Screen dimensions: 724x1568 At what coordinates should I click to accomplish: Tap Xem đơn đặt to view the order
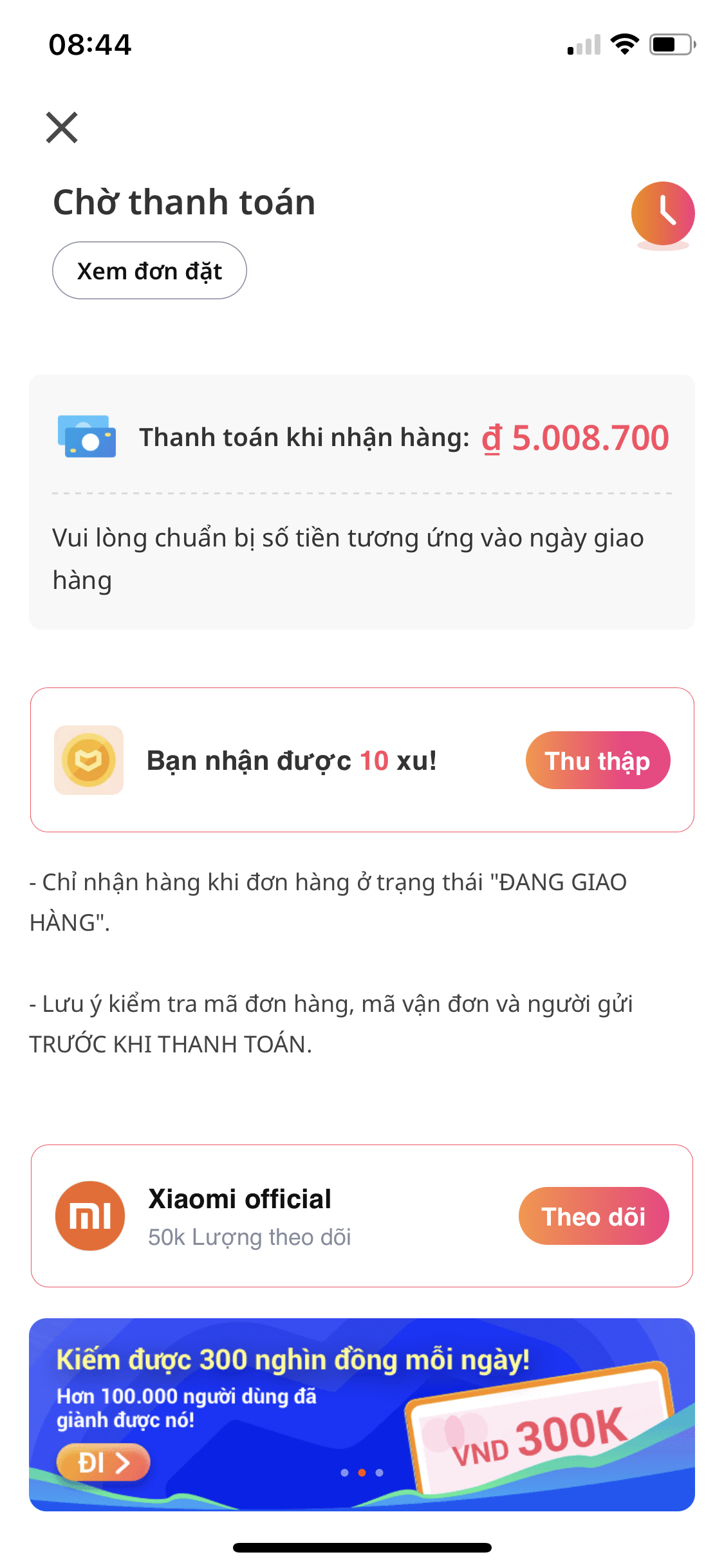click(x=149, y=270)
